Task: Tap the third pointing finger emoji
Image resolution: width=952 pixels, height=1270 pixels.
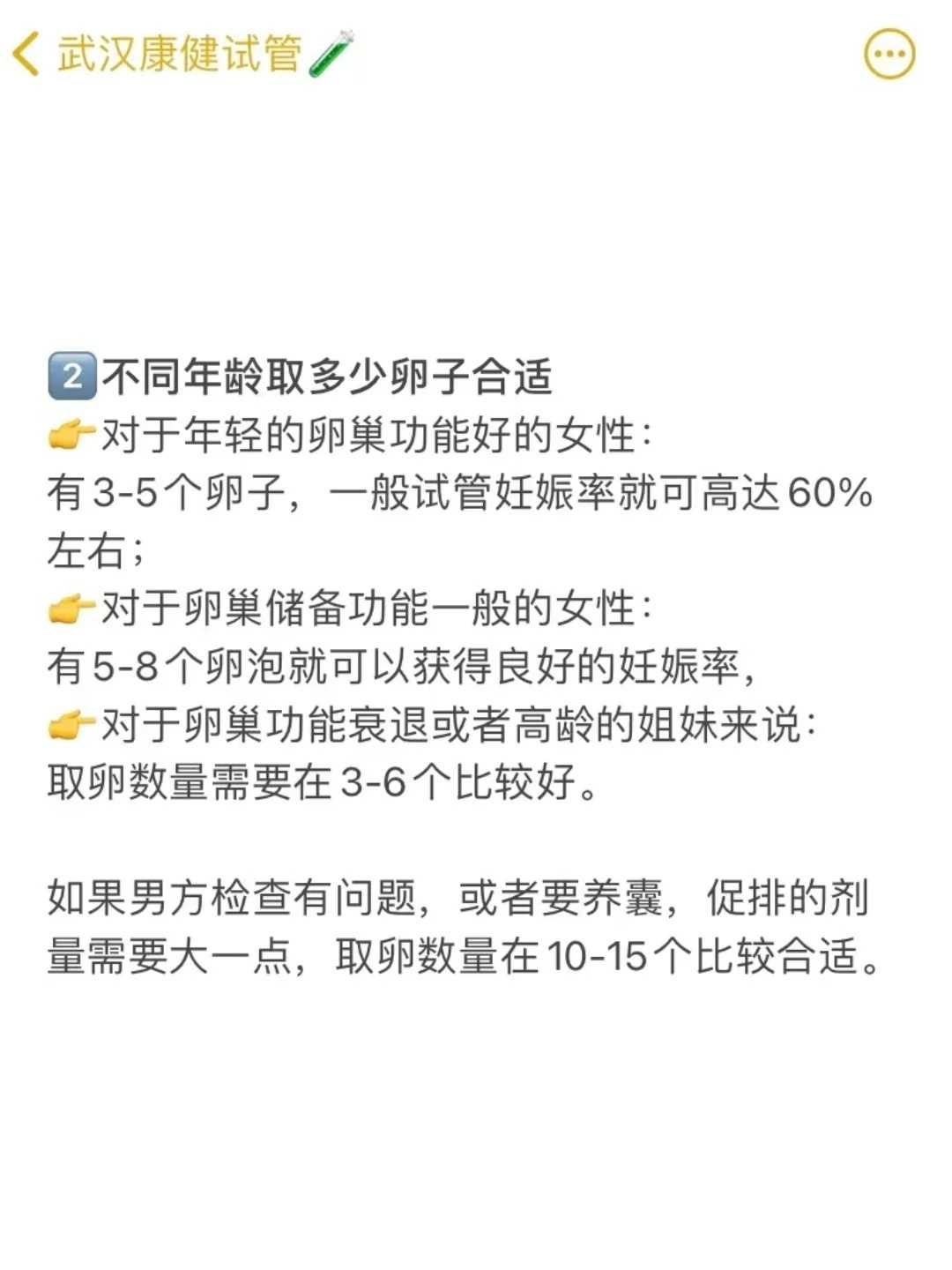Action: tap(71, 724)
